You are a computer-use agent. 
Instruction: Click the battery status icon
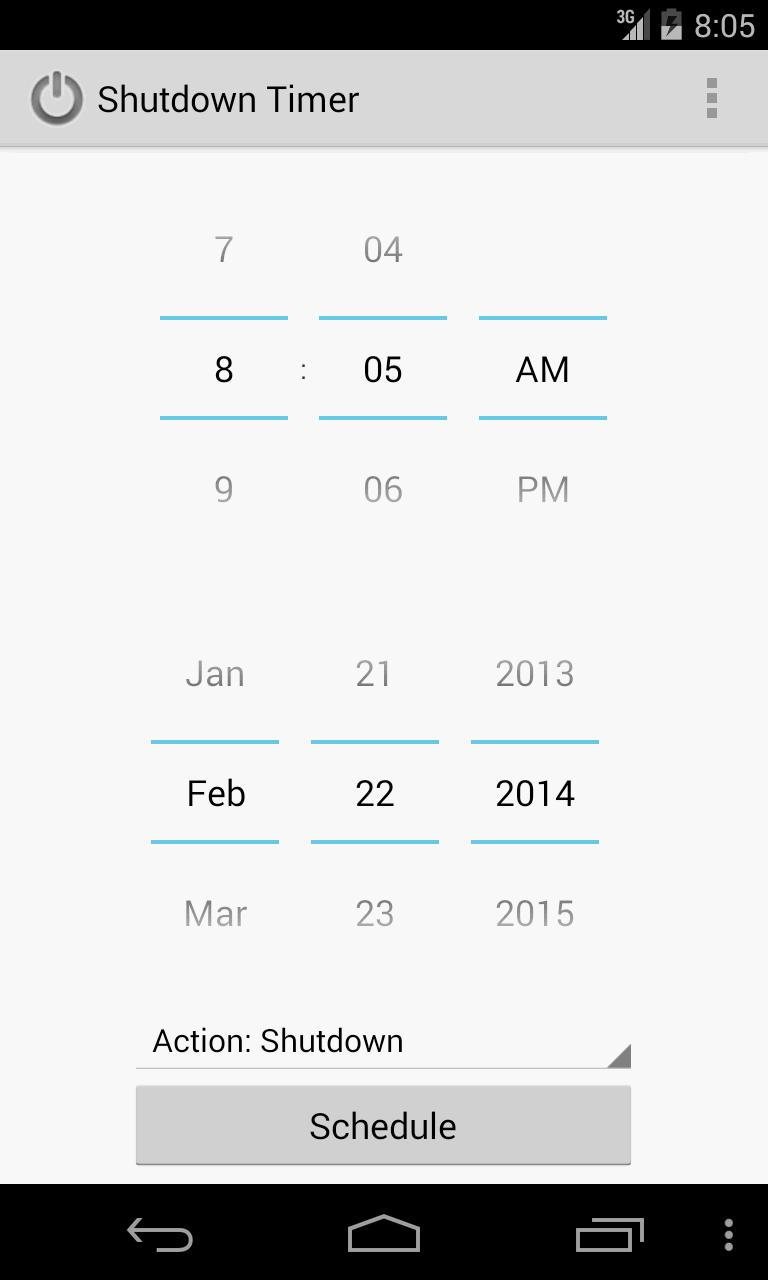(672, 25)
